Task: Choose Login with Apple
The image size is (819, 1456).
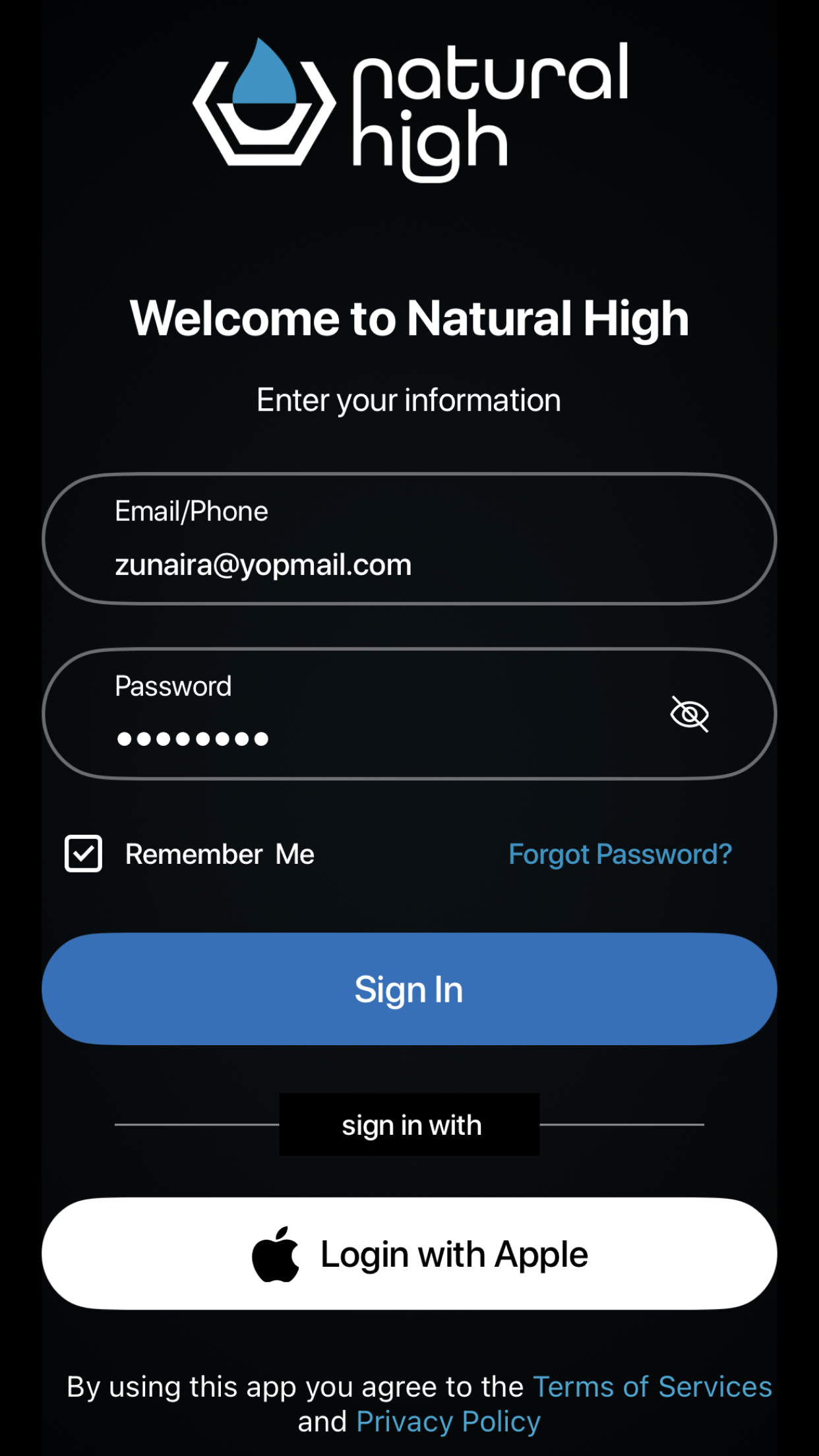Action: tap(409, 1254)
